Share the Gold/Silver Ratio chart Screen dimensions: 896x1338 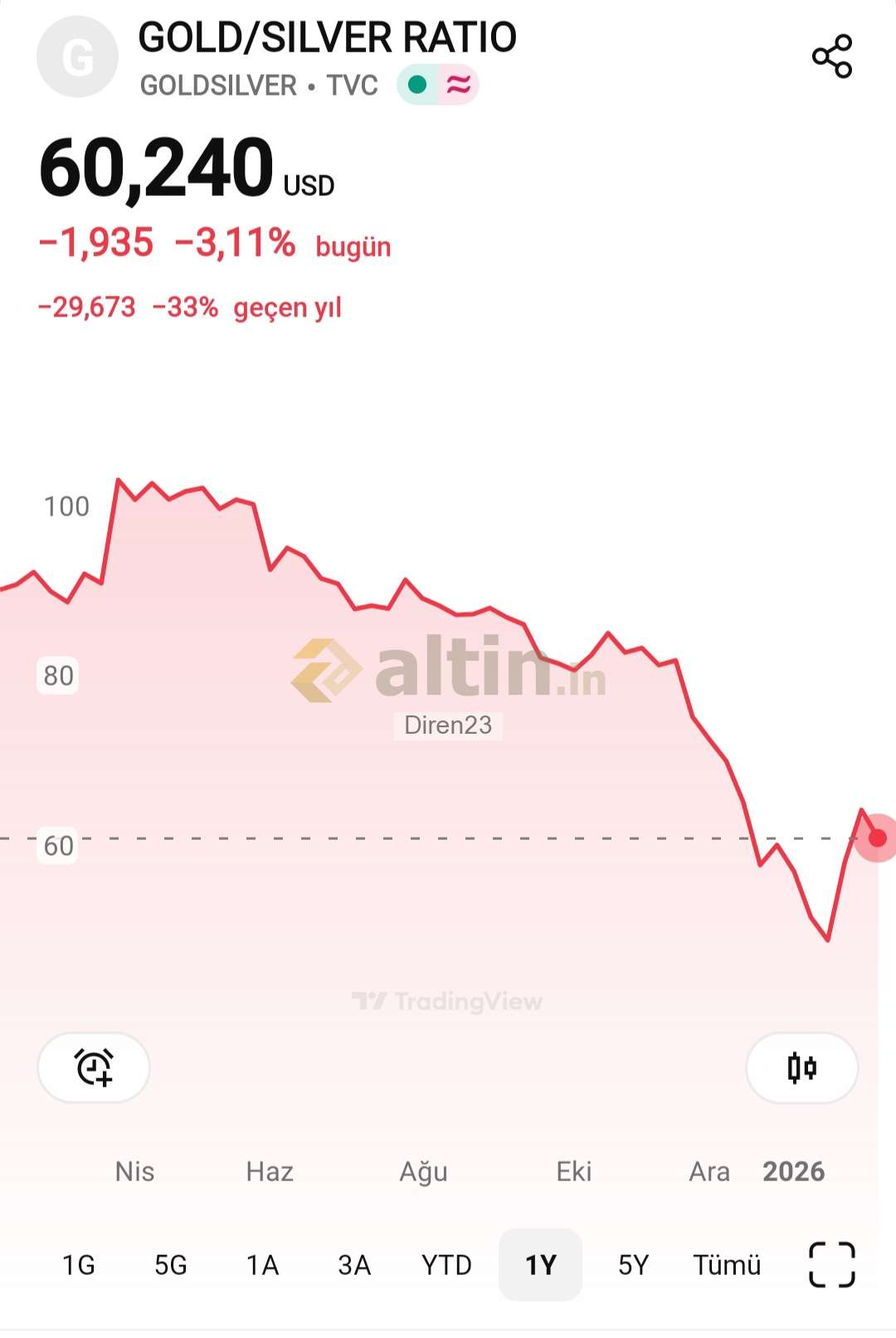[x=832, y=56]
